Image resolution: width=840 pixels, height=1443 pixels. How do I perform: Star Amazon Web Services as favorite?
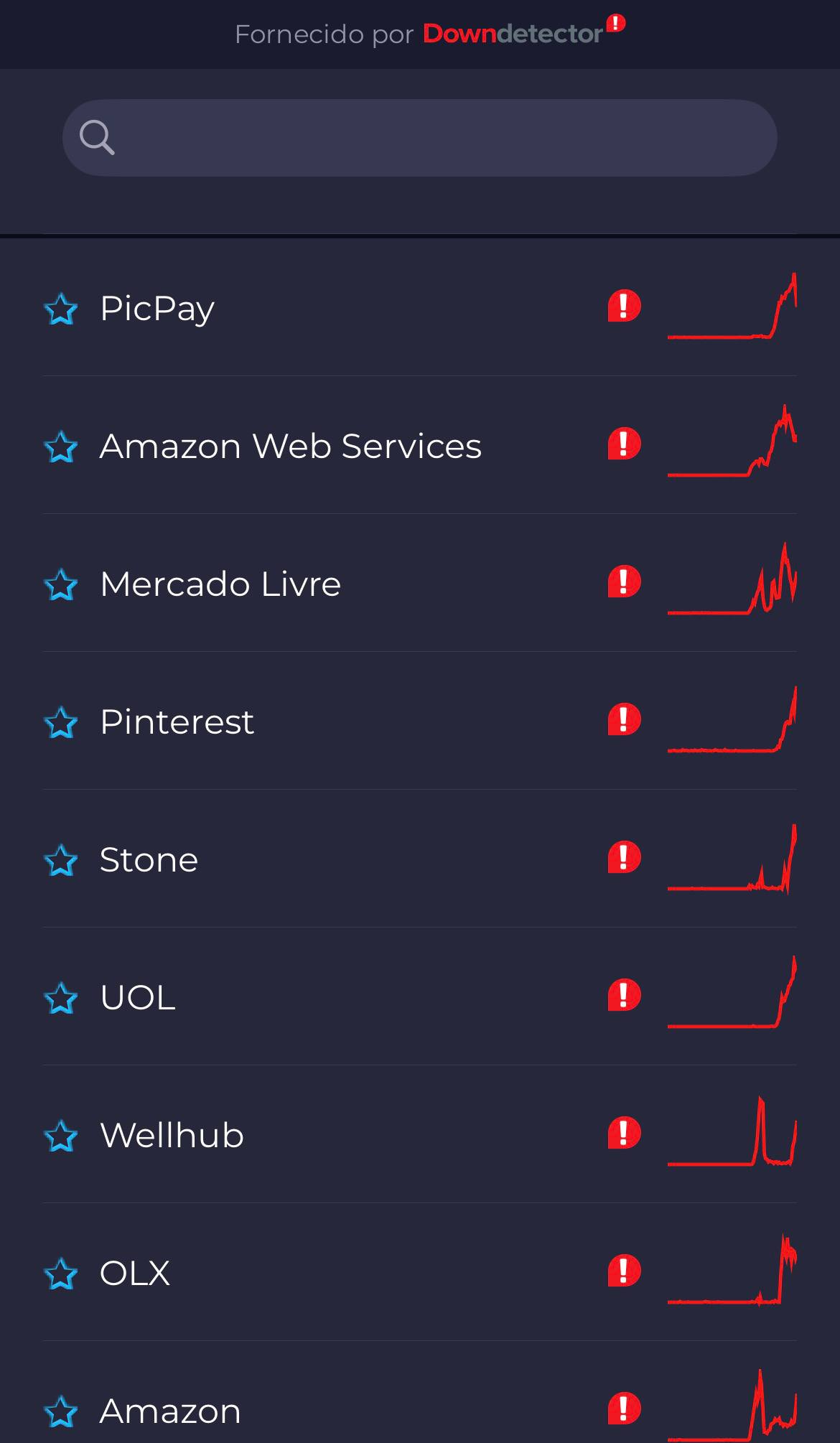[x=61, y=447]
